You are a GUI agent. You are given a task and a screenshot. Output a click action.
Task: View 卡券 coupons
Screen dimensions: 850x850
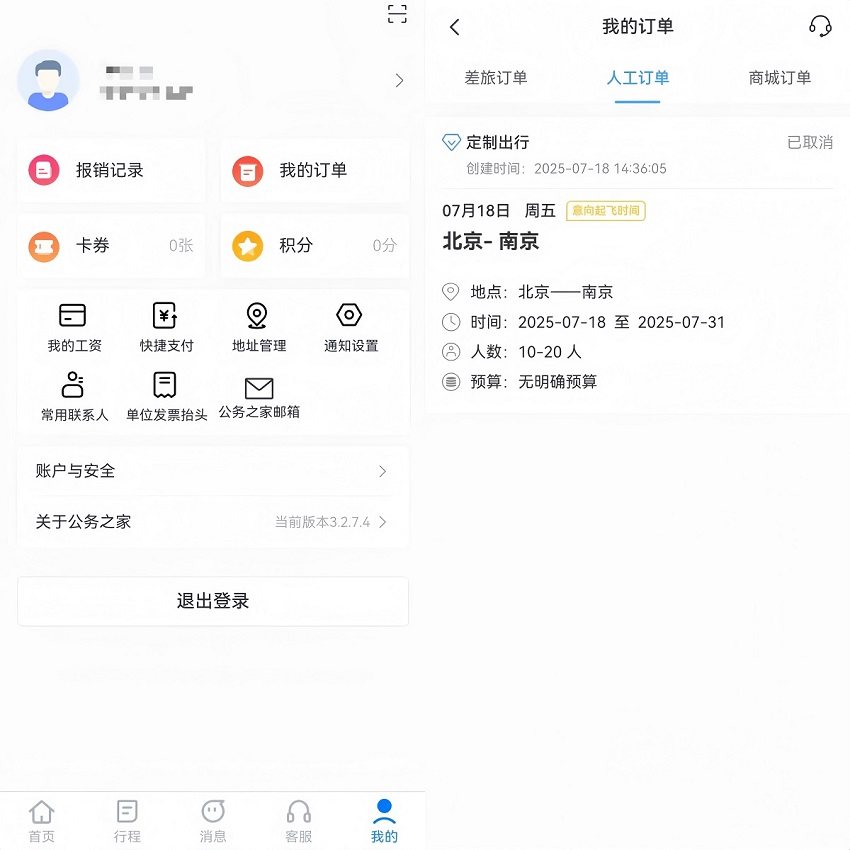tap(111, 246)
